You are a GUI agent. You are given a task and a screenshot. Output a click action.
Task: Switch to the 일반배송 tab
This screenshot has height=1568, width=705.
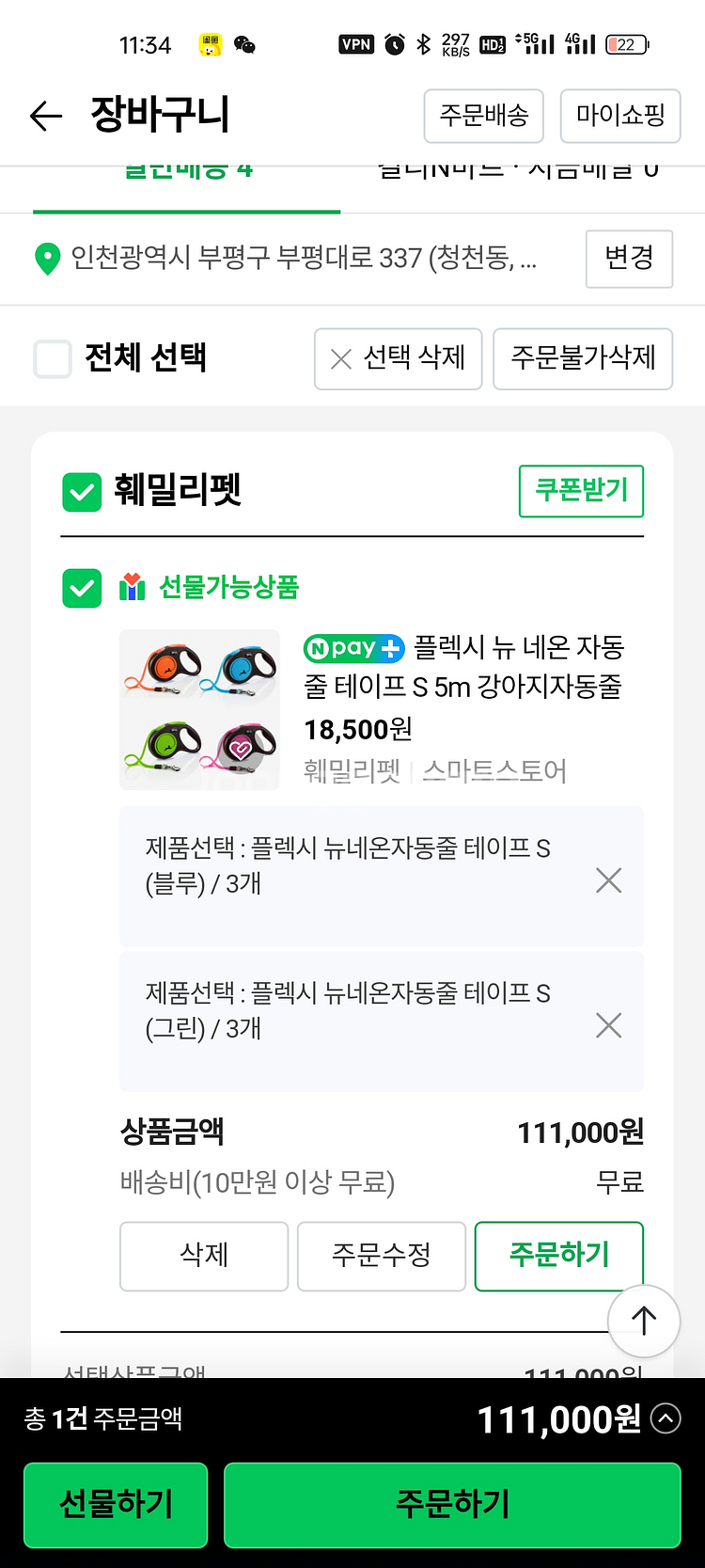187,167
